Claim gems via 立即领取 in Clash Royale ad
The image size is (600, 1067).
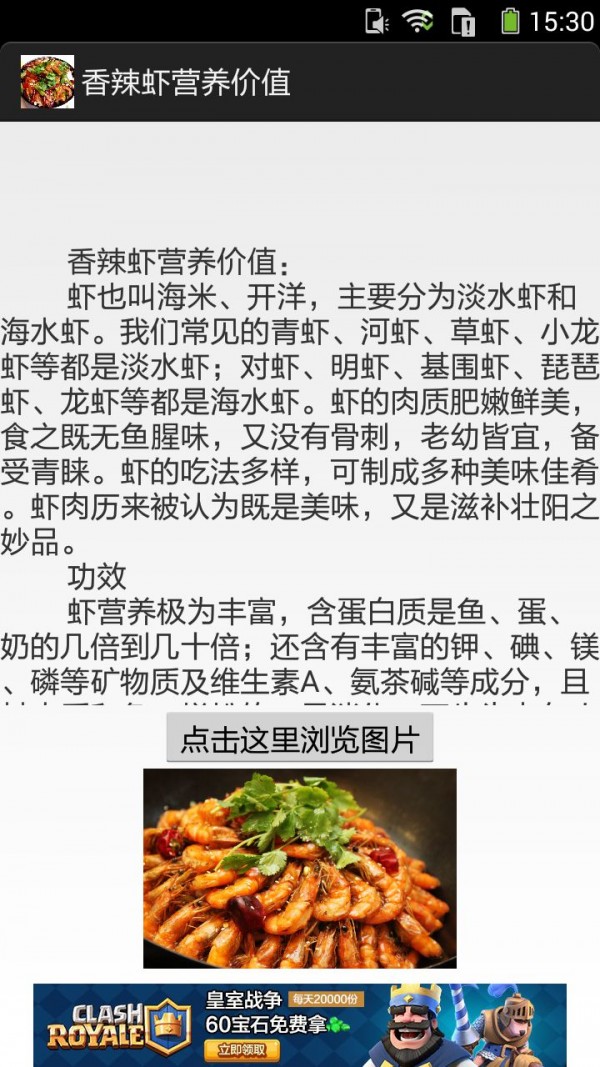(241, 1049)
